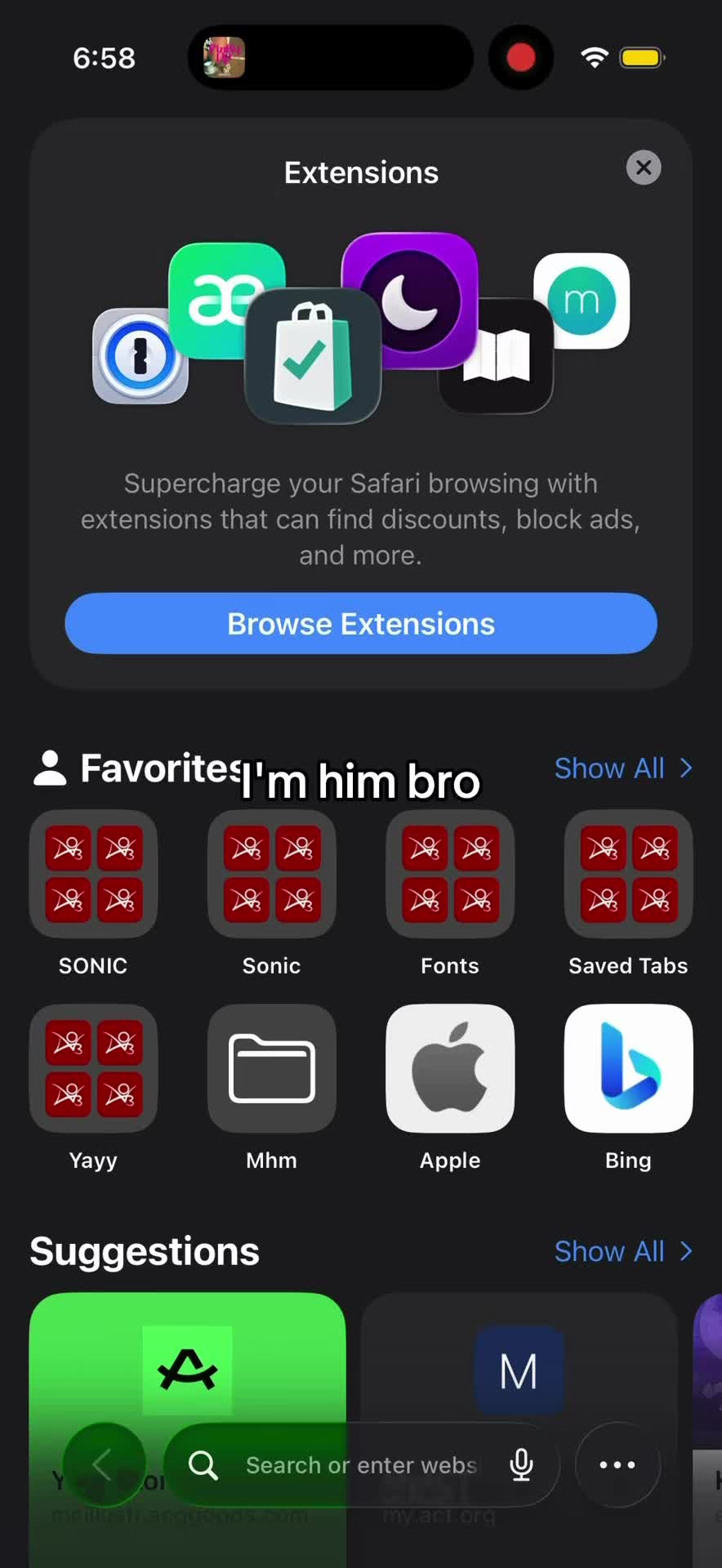Dismiss the Extensions card
722x1568 pixels.
pyautogui.click(x=644, y=167)
